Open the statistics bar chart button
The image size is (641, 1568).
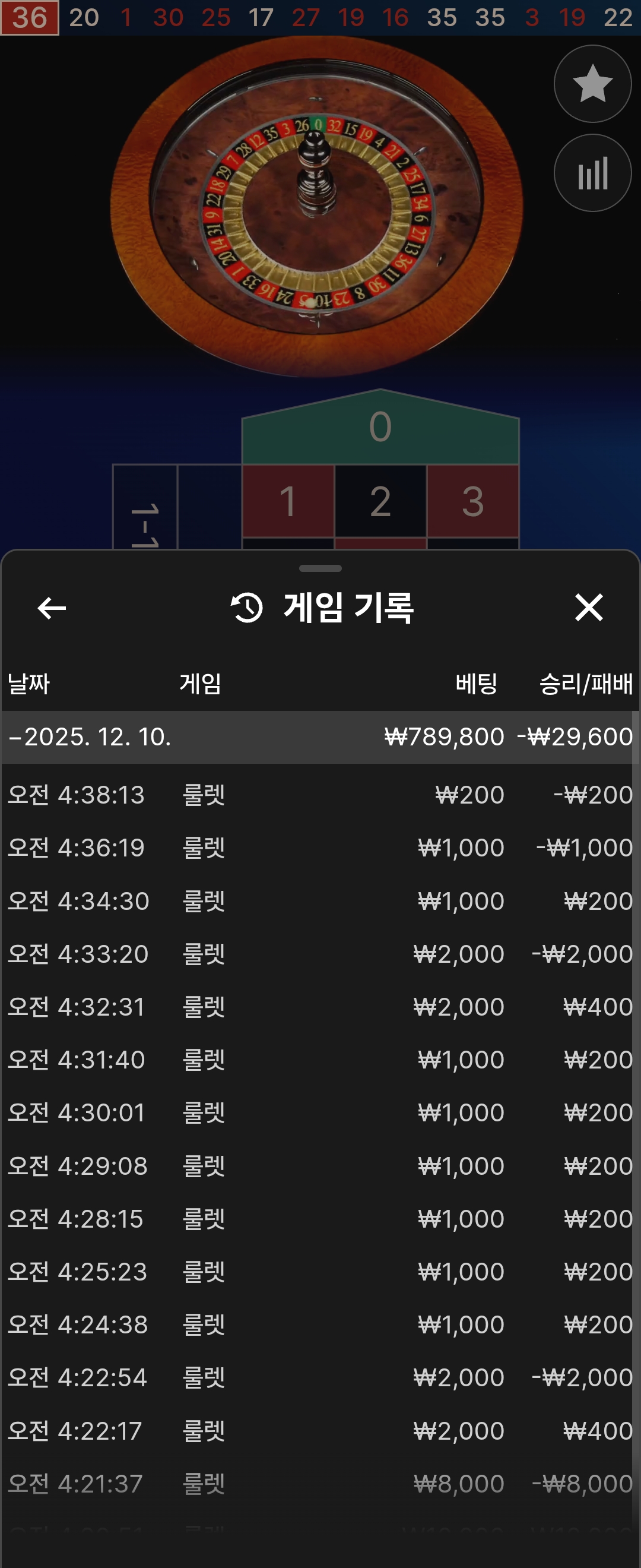592,173
